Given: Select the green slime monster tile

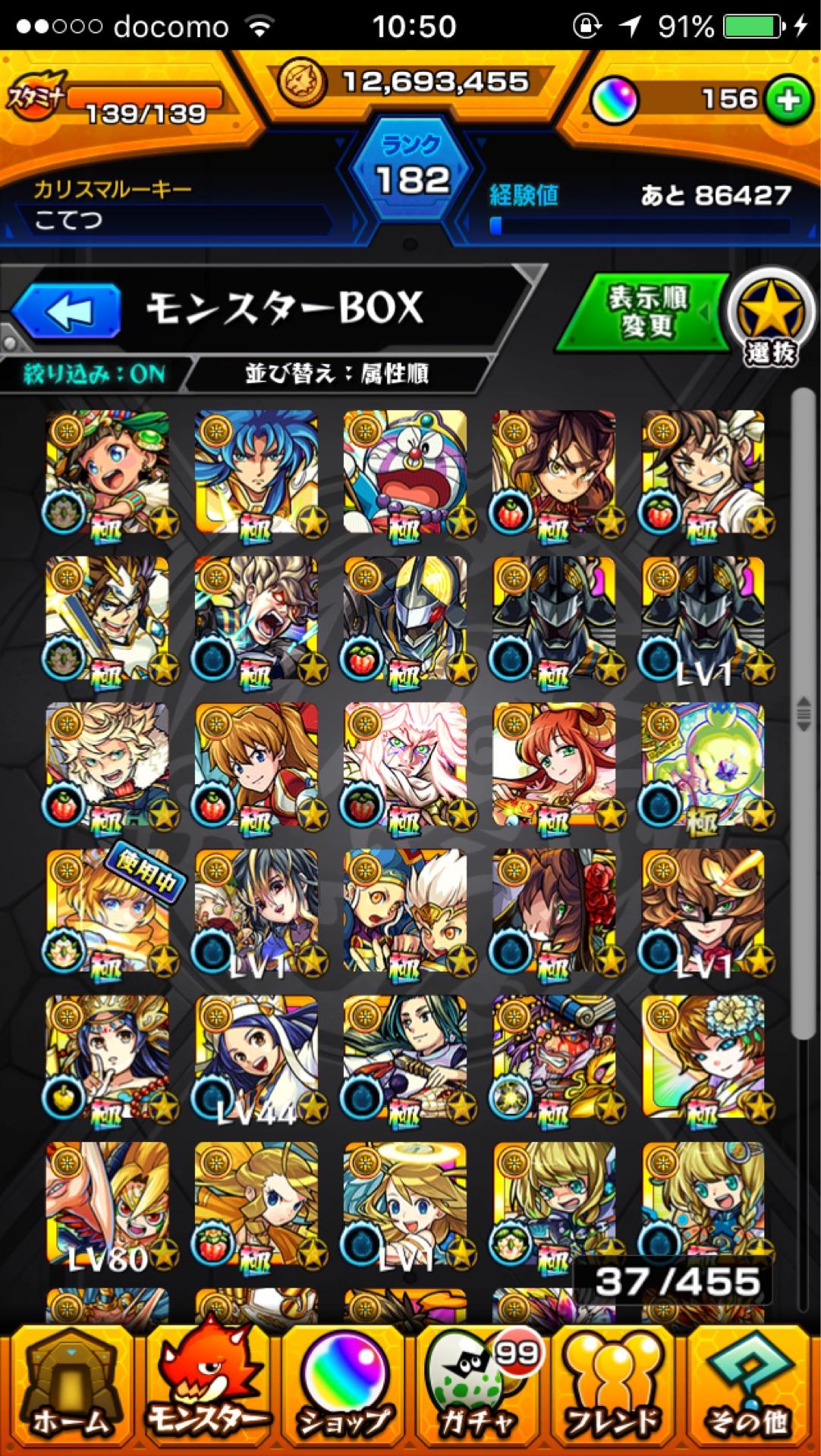Looking at the screenshot, I should pyautogui.click(x=703, y=764).
